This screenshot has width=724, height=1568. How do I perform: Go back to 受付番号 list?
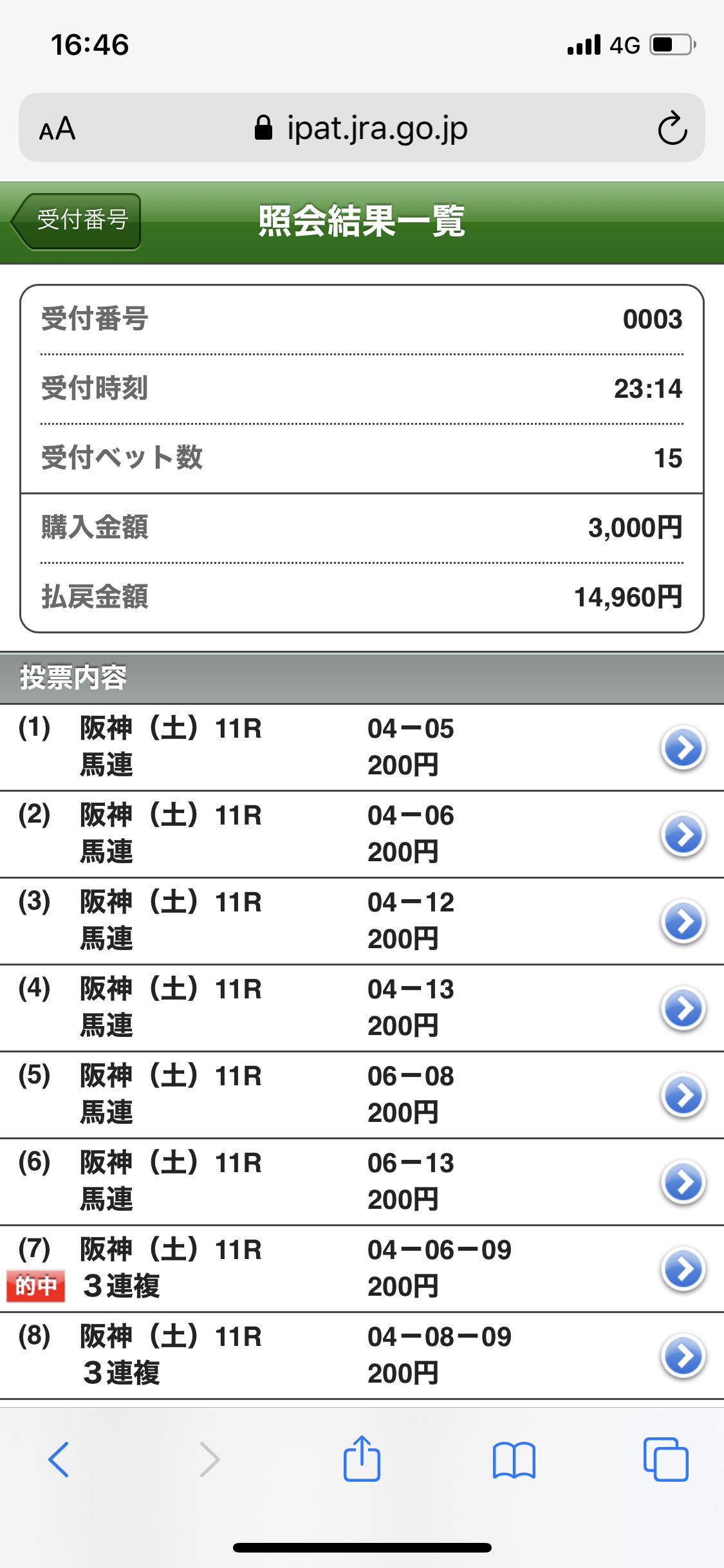tap(76, 221)
